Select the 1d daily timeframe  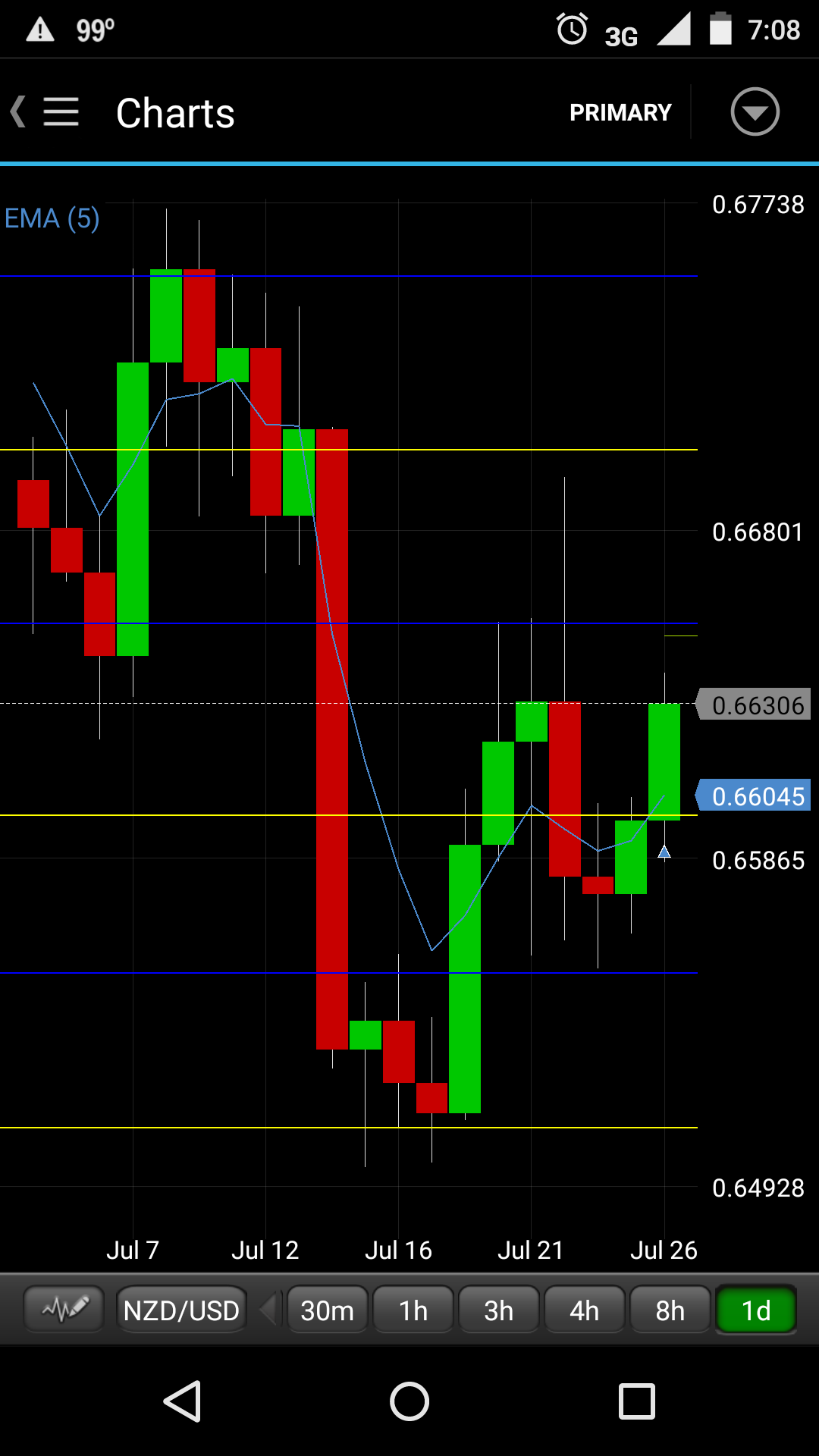click(756, 1310)
